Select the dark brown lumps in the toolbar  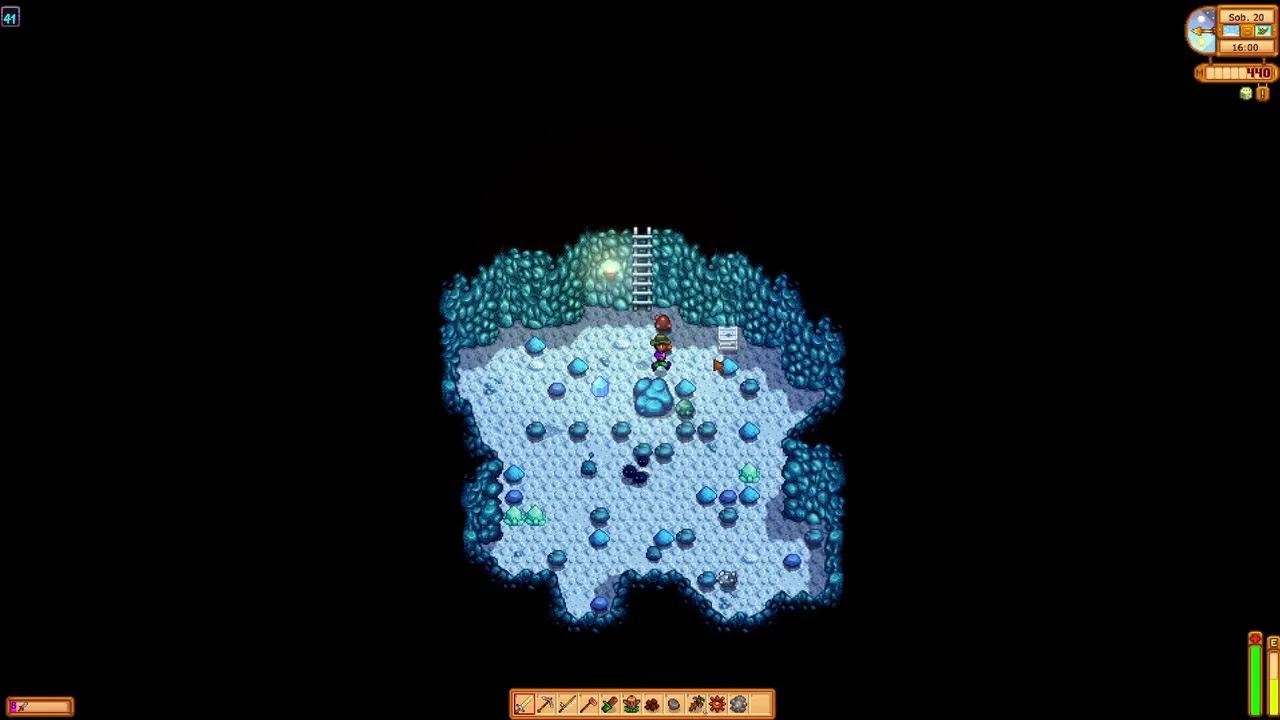[652, 704]
